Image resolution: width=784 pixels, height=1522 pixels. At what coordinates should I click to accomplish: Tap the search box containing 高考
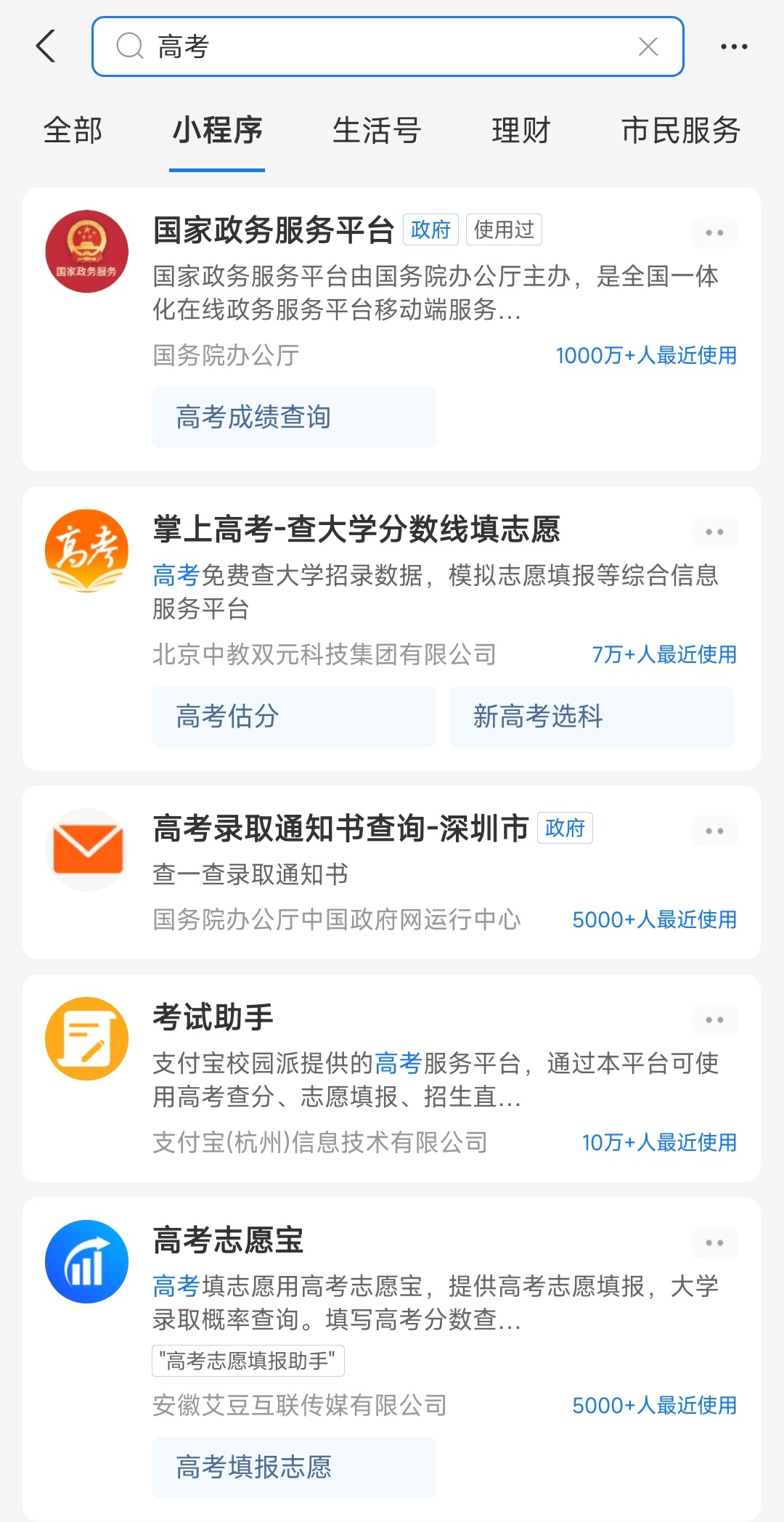click(x=377, y=46)
